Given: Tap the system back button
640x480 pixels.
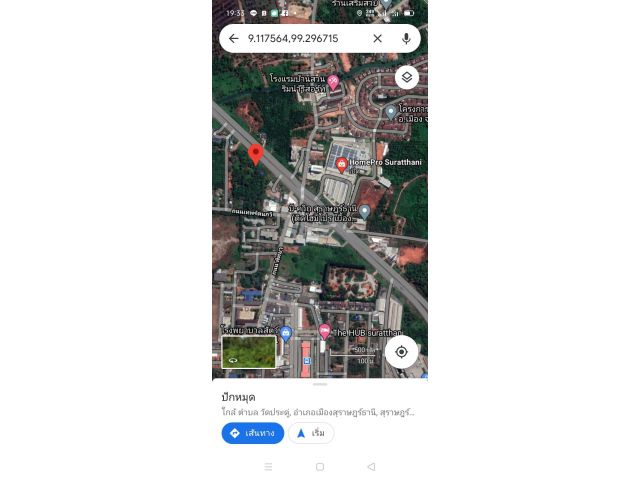Looking at the screenshot, I should click(371, 466).
